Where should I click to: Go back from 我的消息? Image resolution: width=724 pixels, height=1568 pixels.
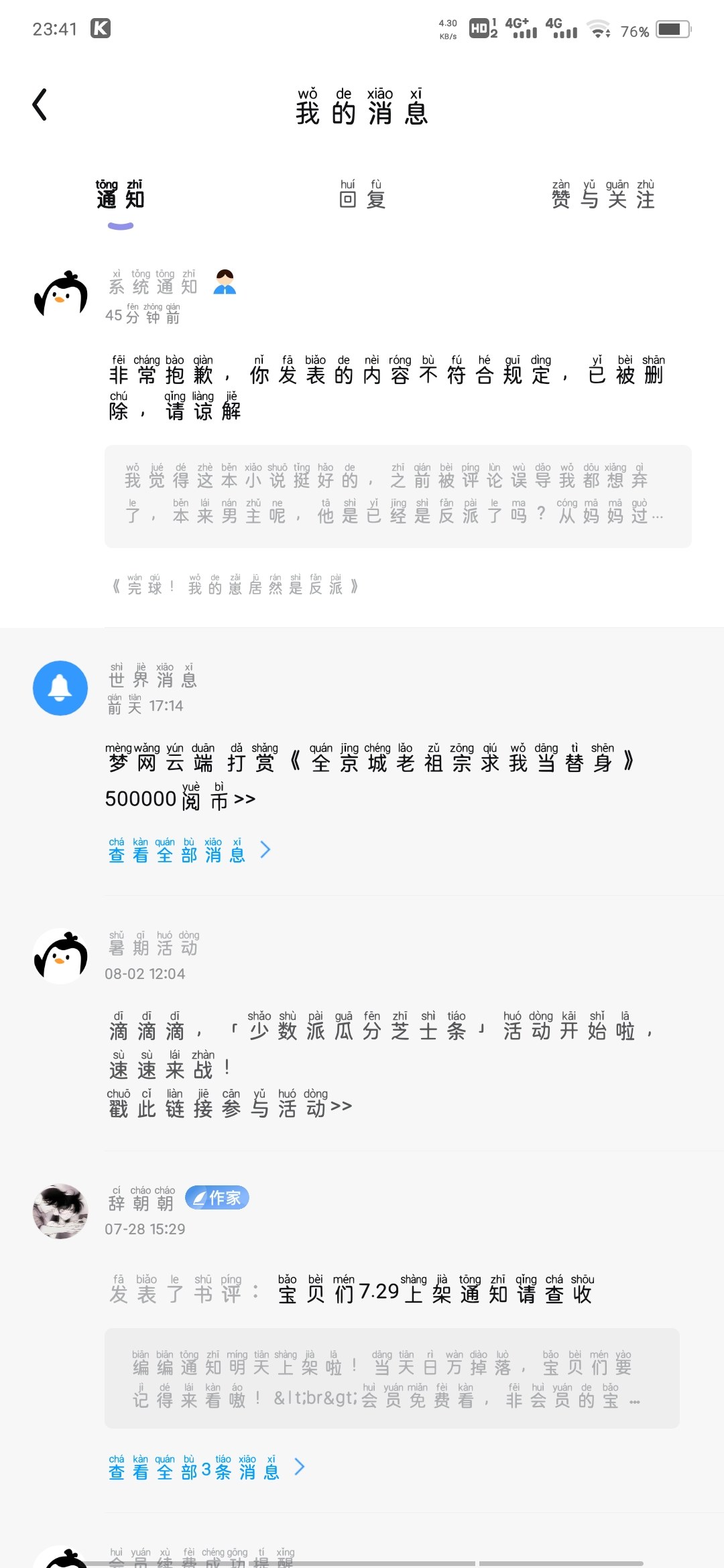[x=40, y=105]
